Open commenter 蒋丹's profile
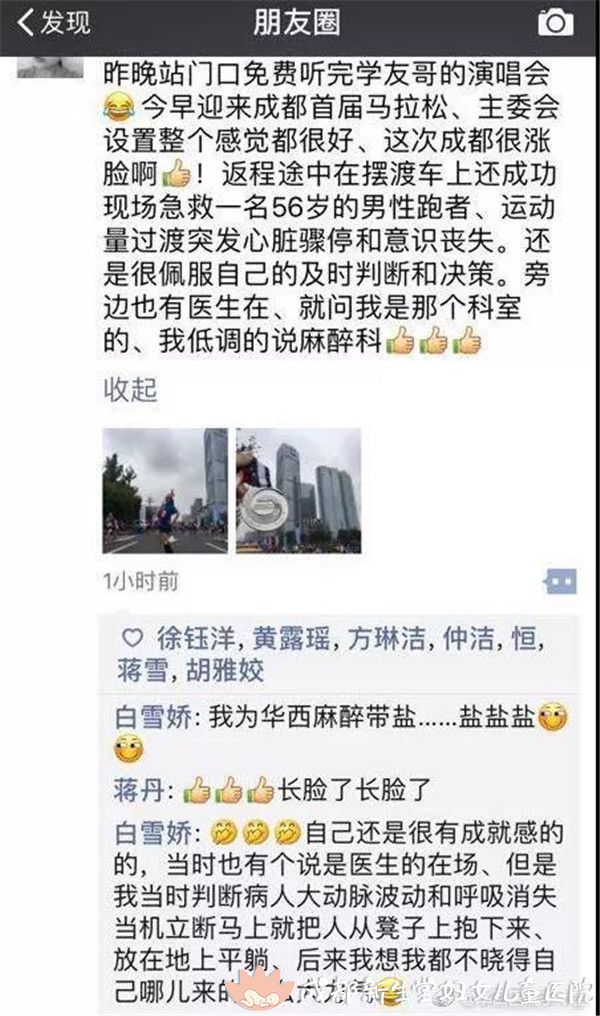This screenshot has height=1016, width=600. coord(139,791)
